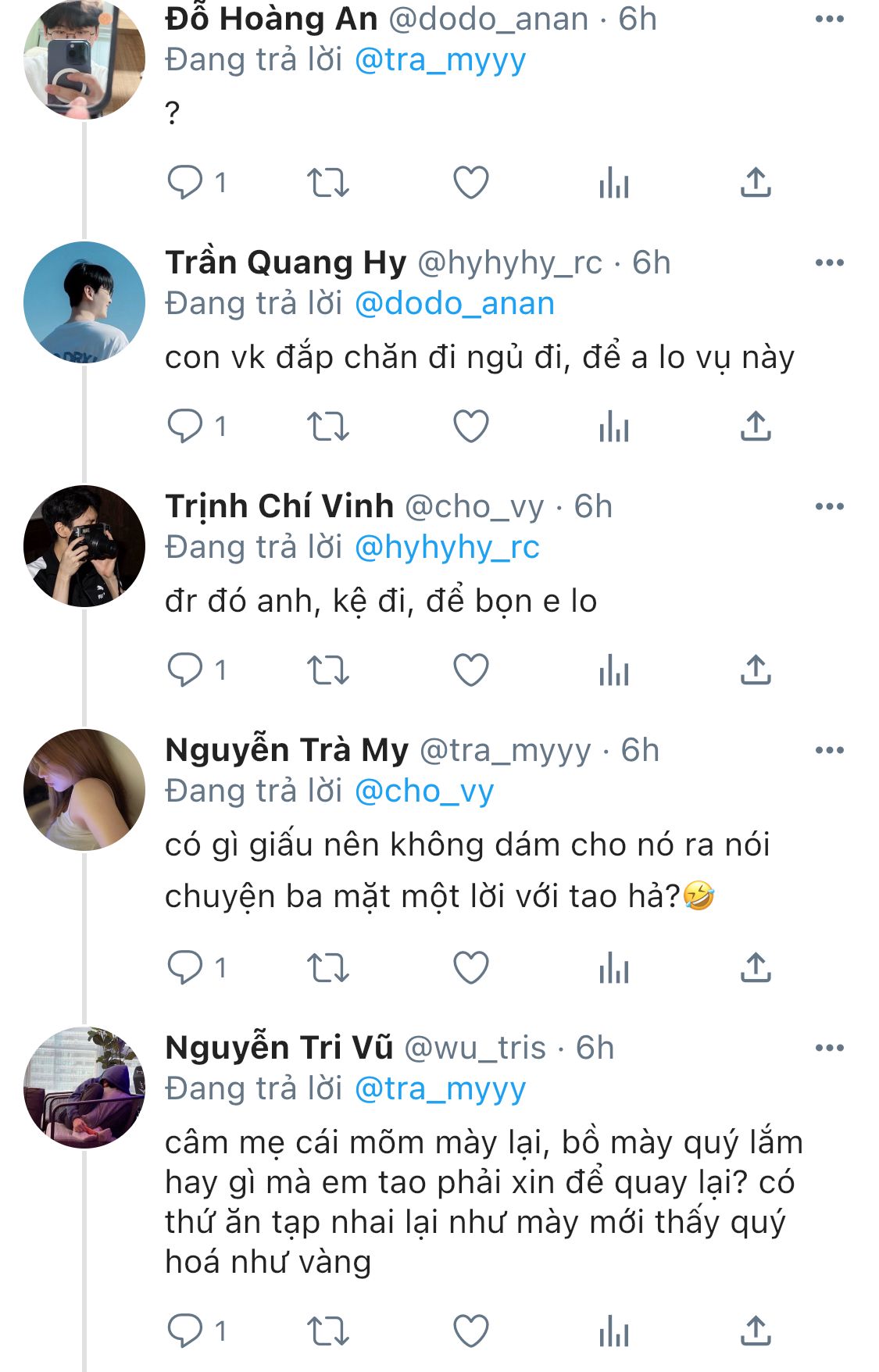879x1372 pixels.
Task: Open the @dodo_anan mention link
Action: click(x=454, y=303)
